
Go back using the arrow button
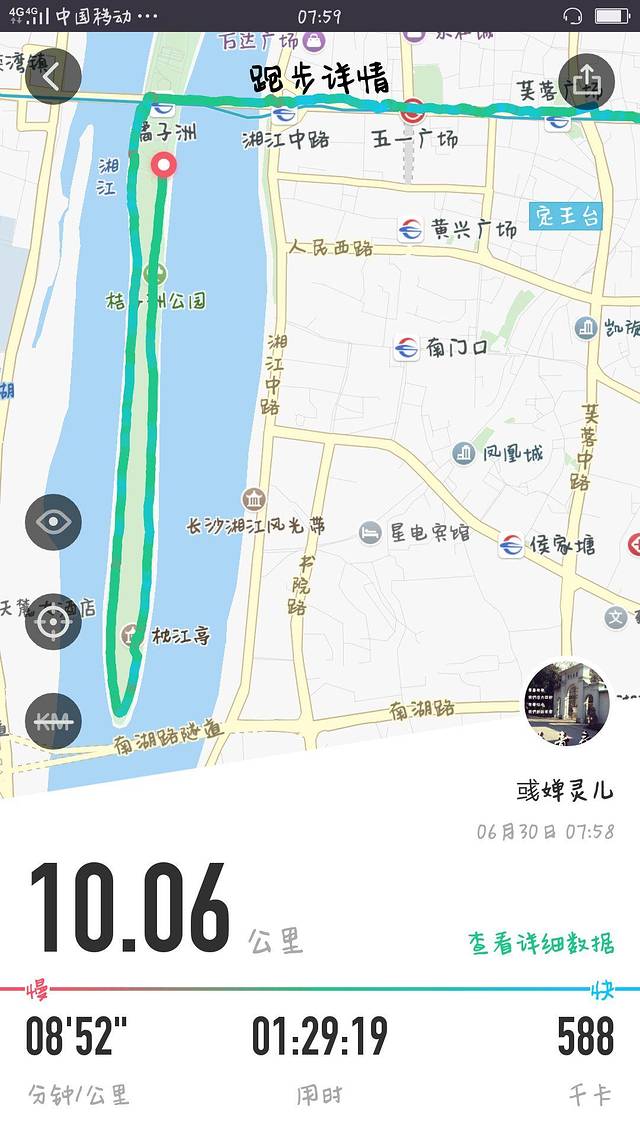53,78
